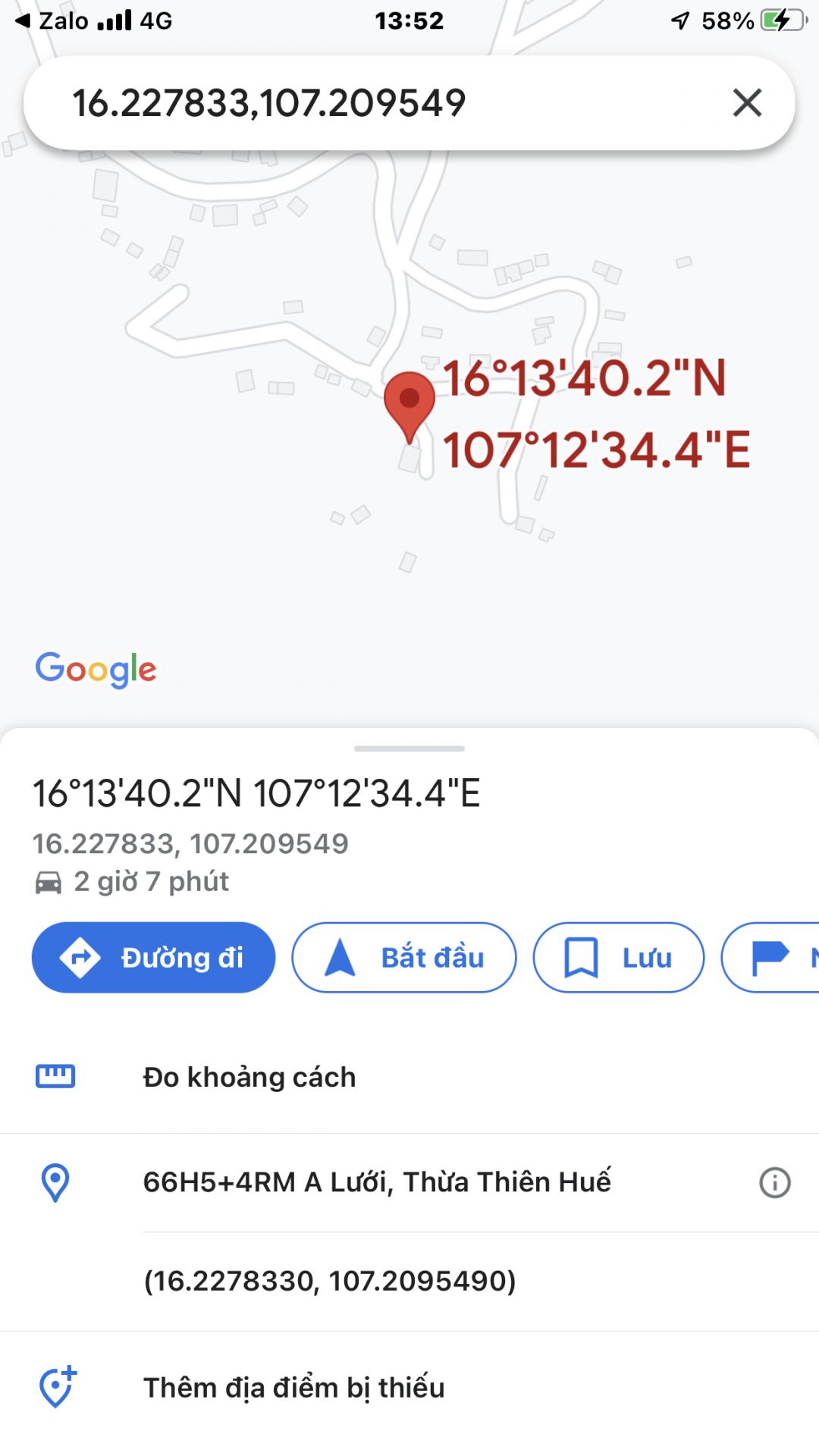Tap plus code 66H5+4RM A Lưới row

(x=377, y=1182)
